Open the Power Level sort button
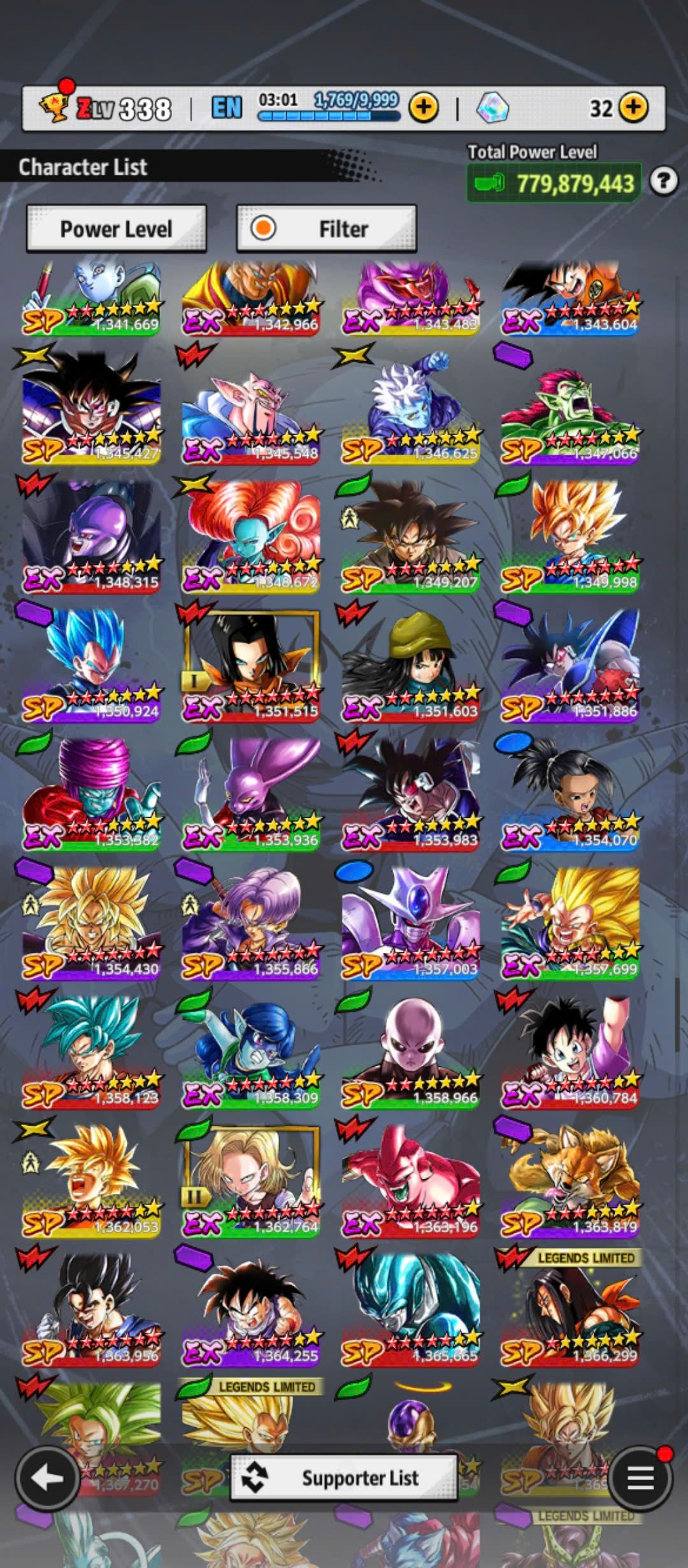The height and width of the screenshot is (1568, 688). [116, 229]
